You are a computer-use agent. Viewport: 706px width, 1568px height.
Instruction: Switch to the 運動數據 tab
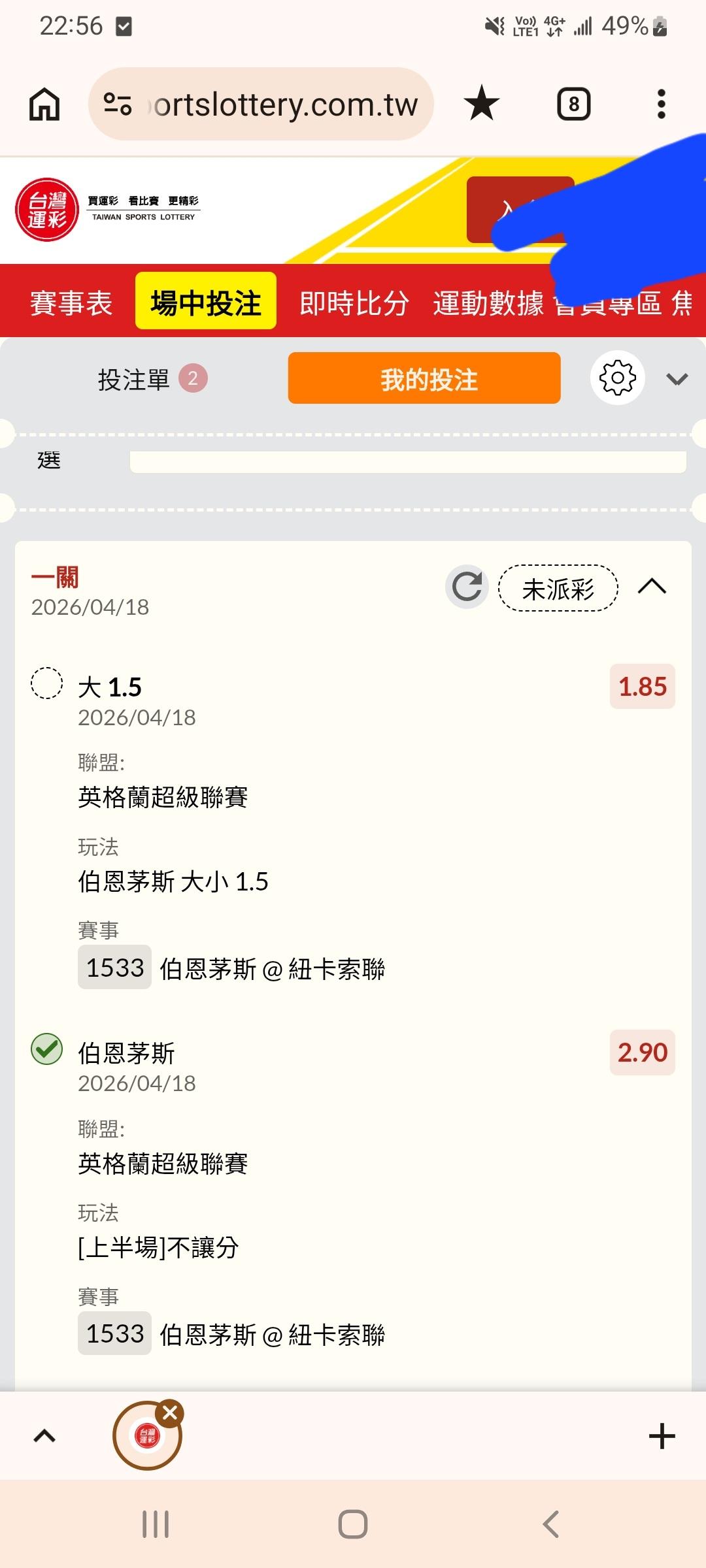pos(488,303)
